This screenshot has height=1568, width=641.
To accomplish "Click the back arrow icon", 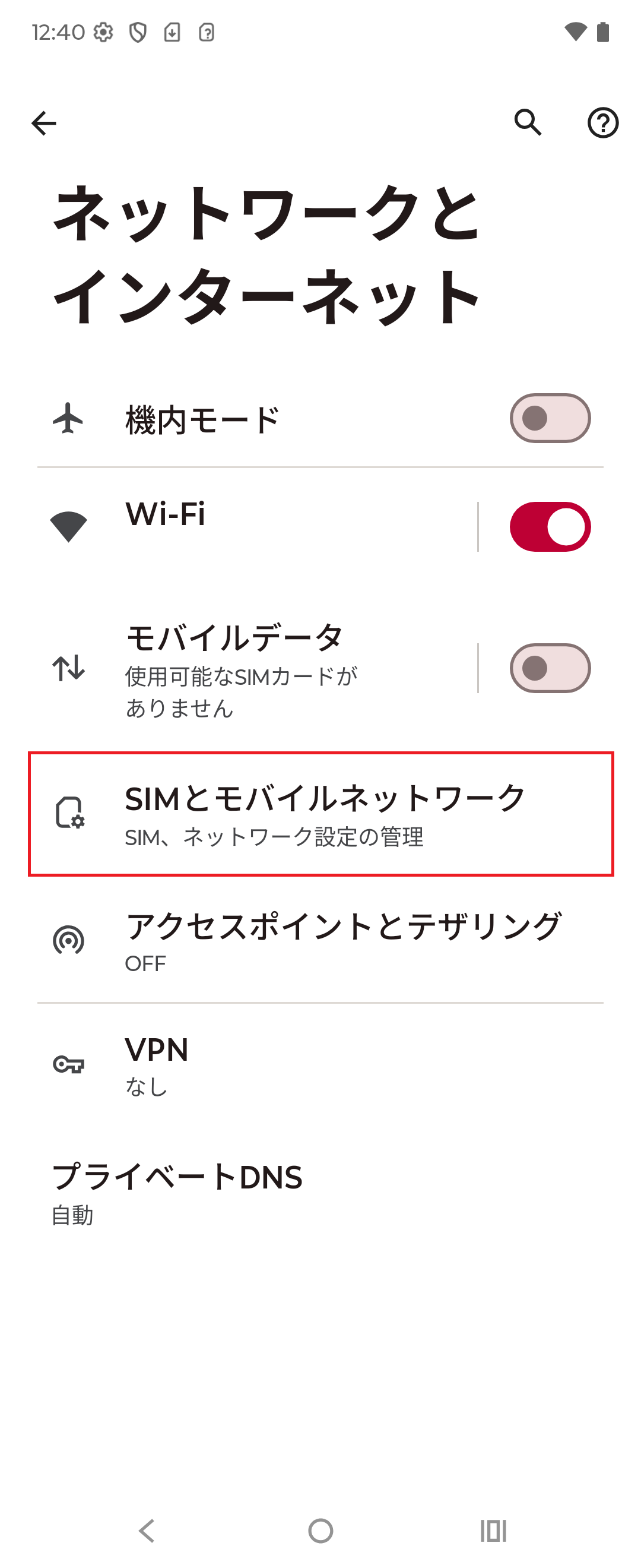I will click(44, 123).
